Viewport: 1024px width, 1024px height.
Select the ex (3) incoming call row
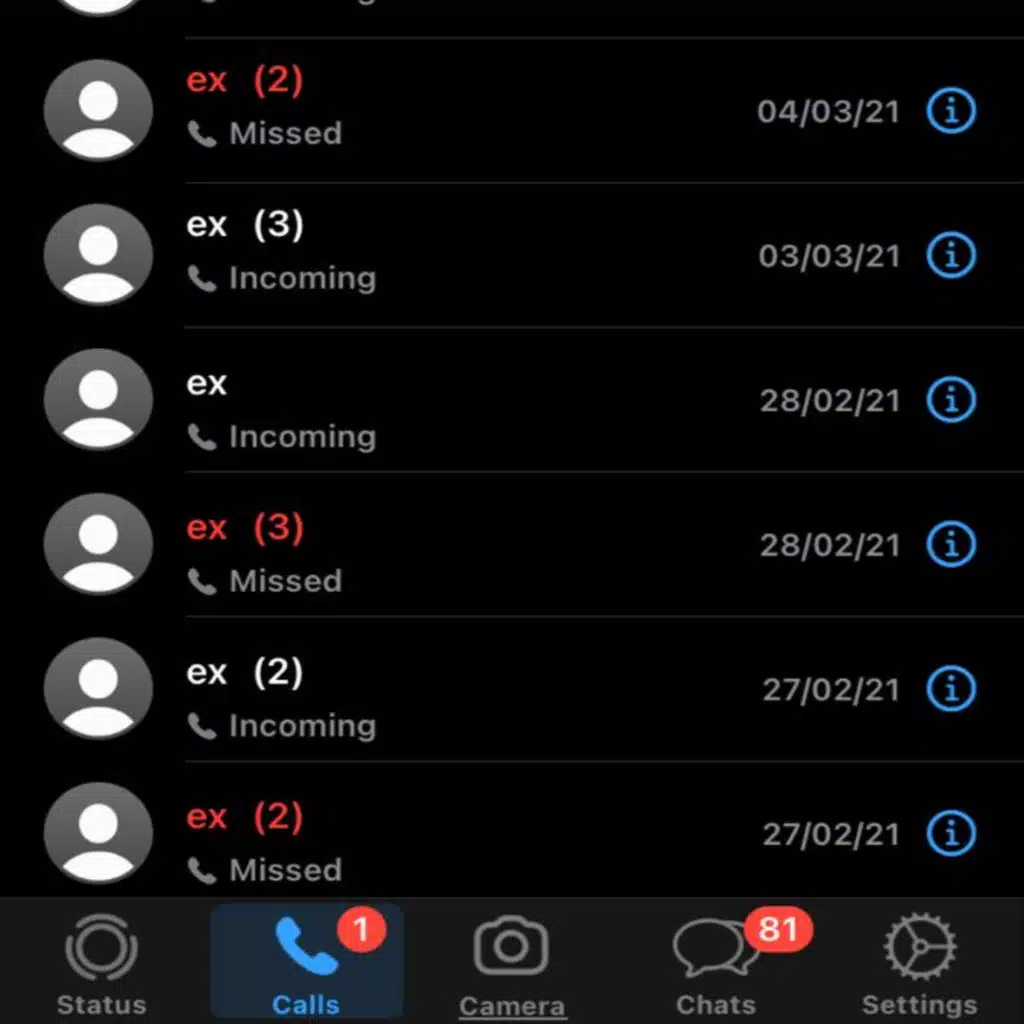tap(450, 255)
